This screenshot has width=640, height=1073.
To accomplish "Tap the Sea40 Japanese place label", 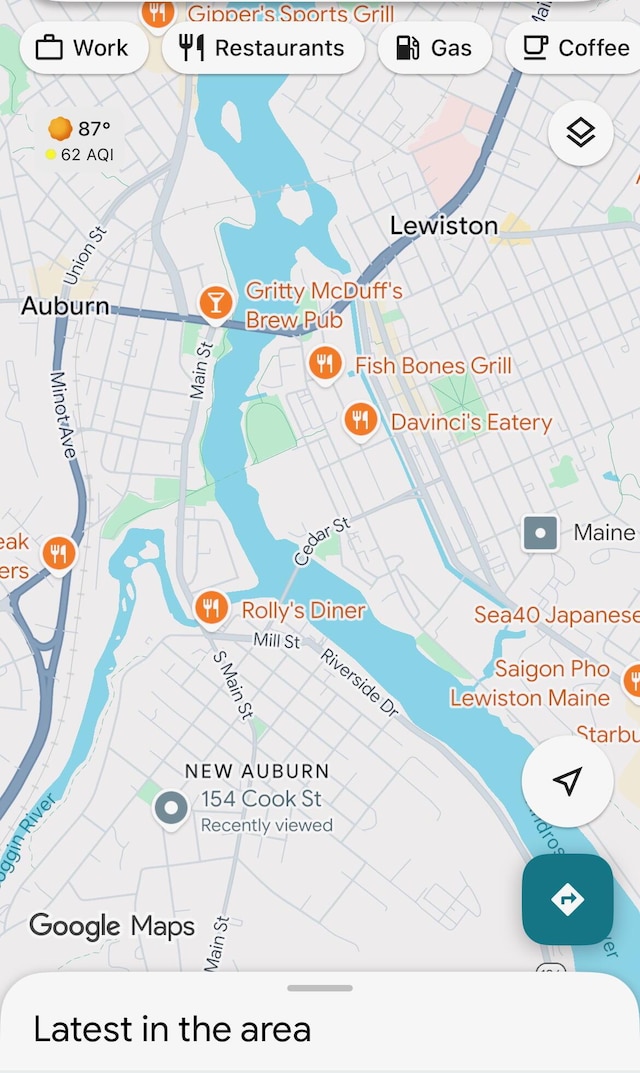I will click(x=556, y=615).
